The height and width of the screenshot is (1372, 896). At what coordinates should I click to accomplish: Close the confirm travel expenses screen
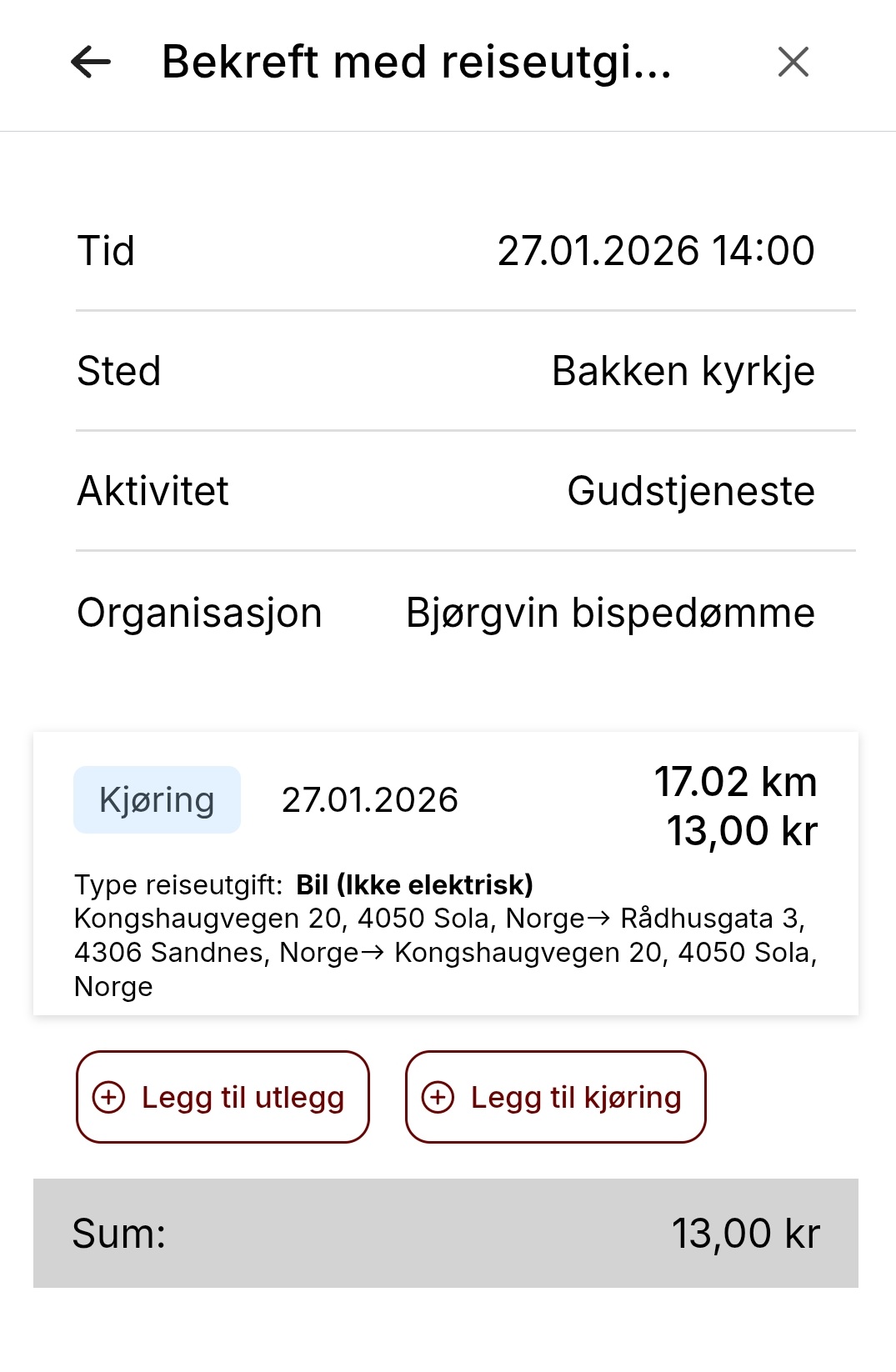point(793,62)
